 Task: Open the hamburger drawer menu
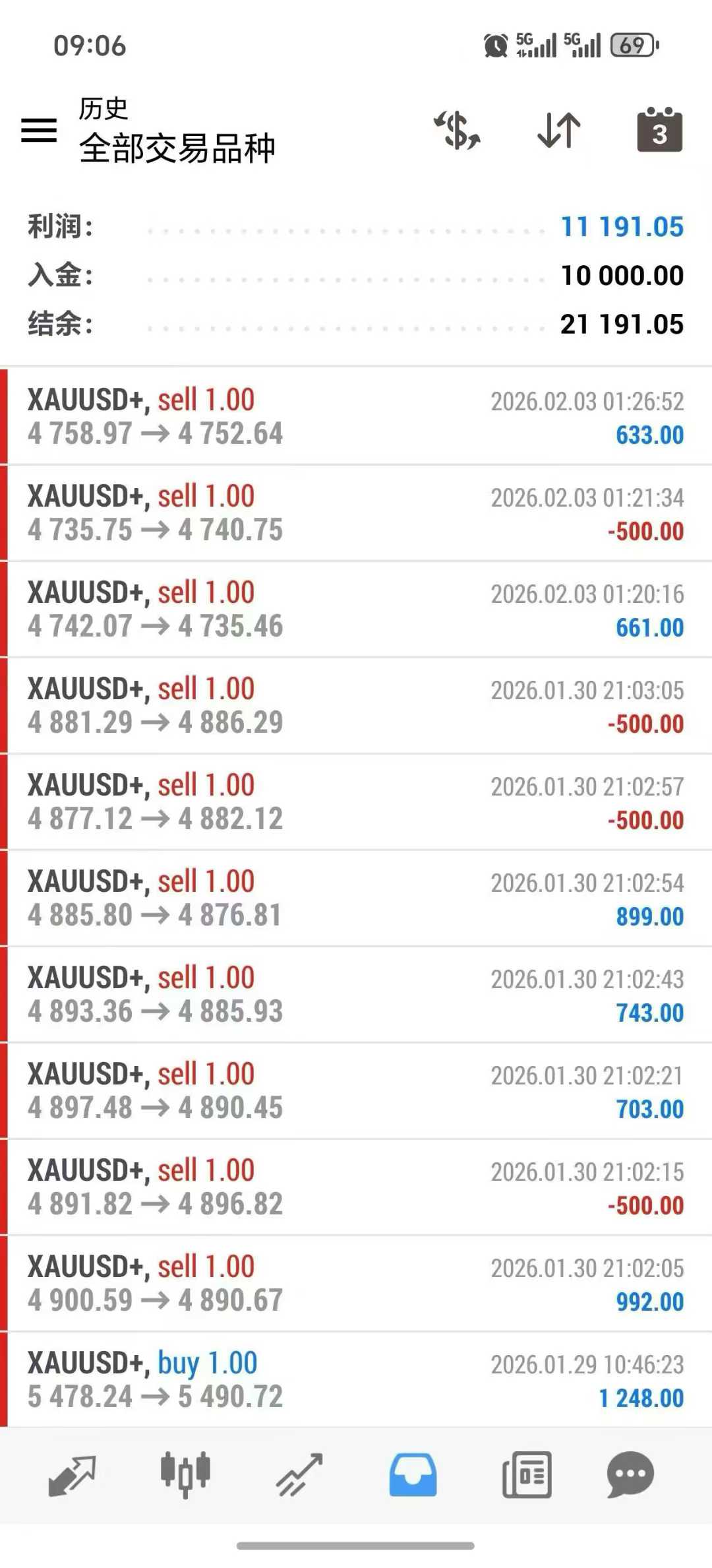39,130
